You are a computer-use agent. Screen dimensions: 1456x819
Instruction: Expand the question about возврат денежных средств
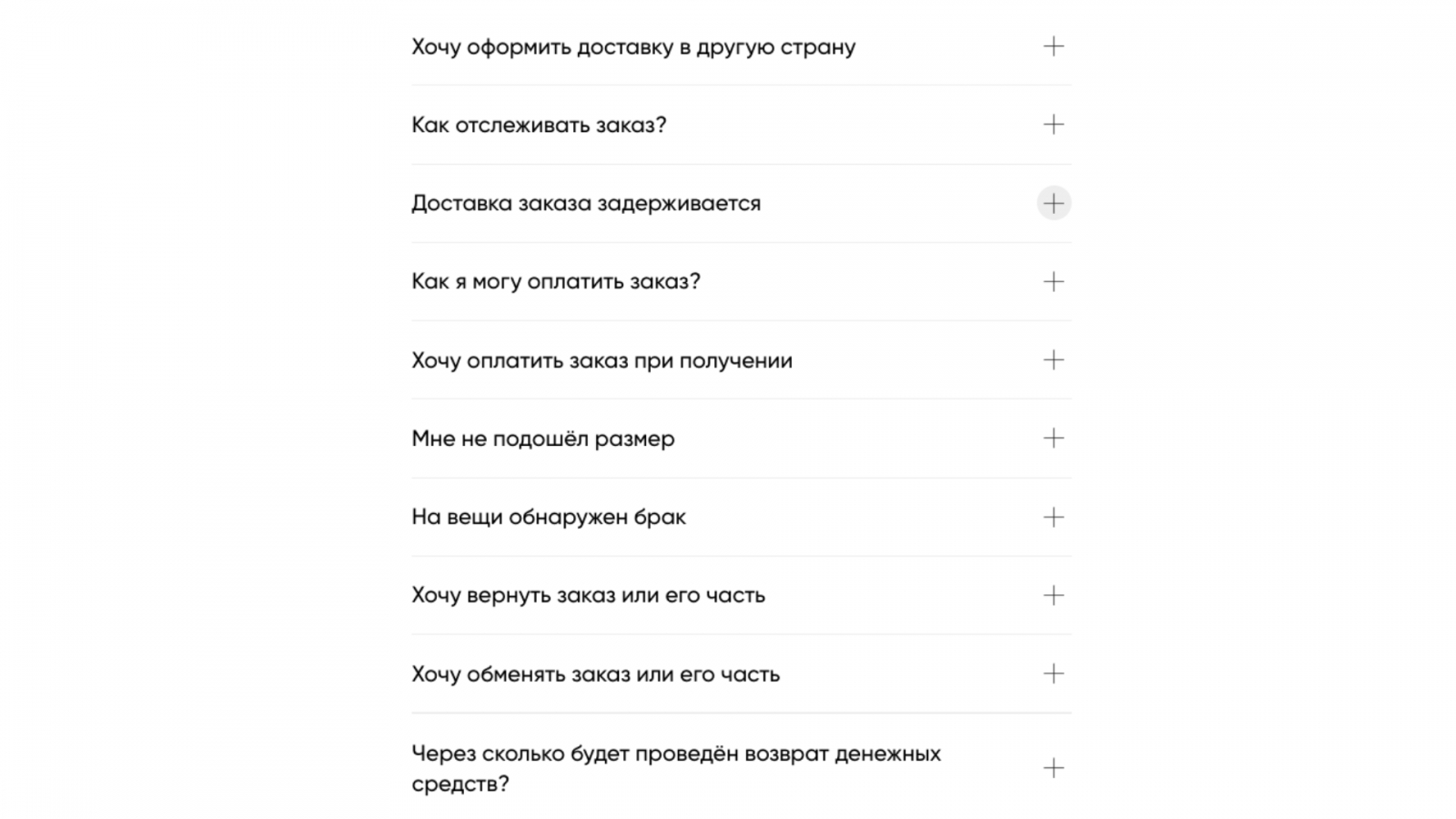pos(1053,768)
